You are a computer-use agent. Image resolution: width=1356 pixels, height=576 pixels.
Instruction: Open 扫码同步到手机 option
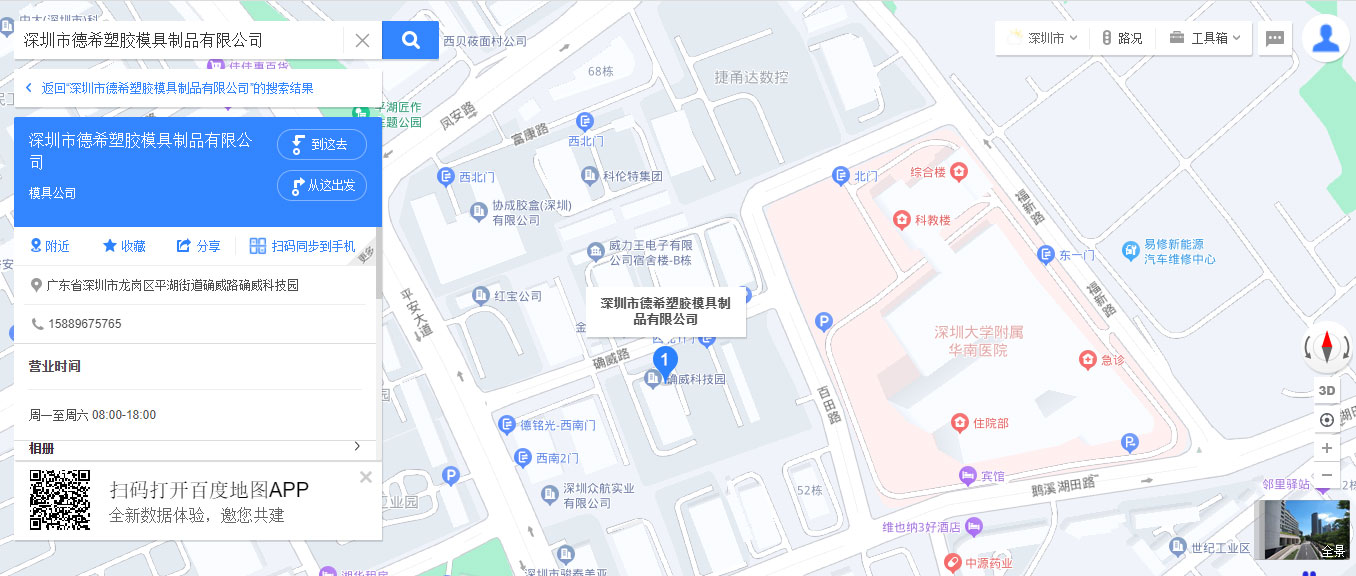tap(302, 246)
